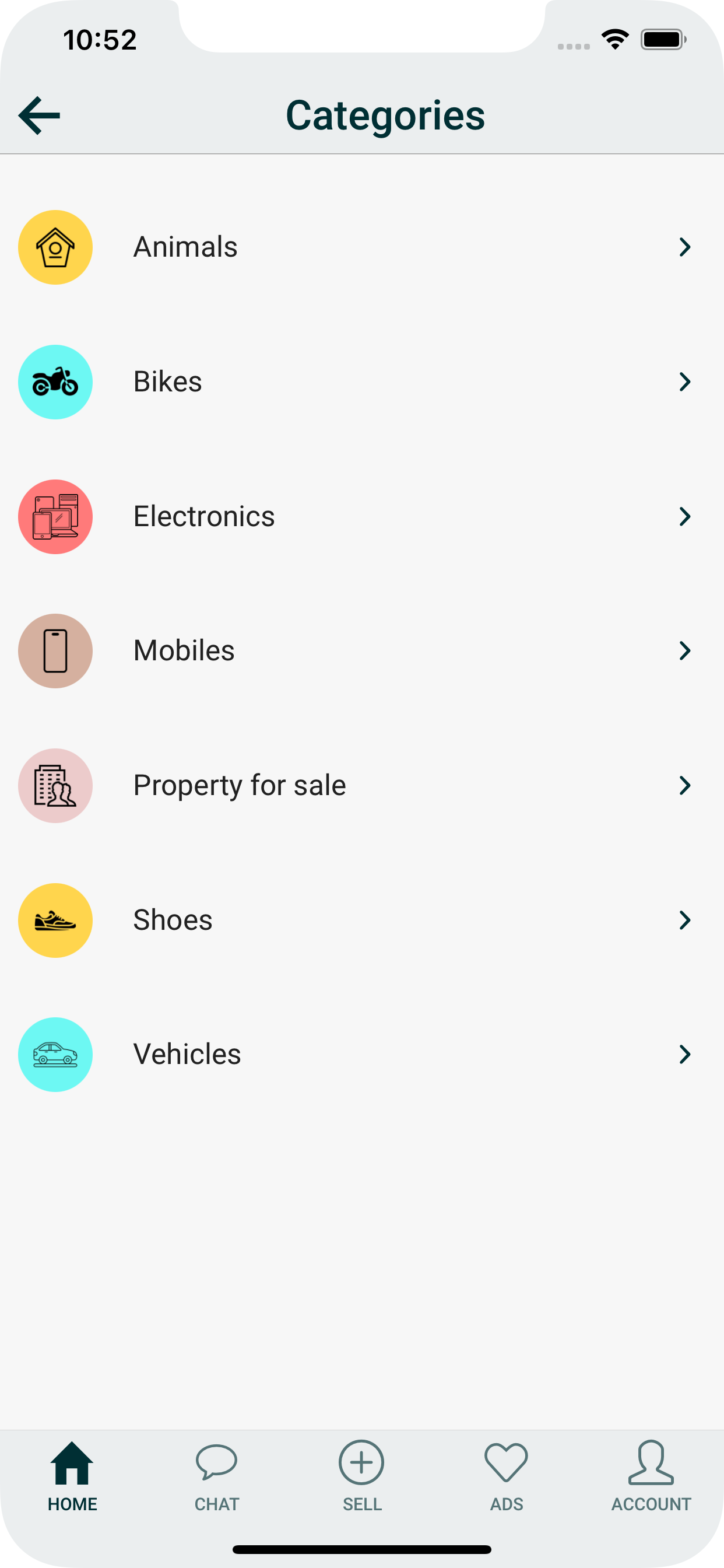724x1568 pixels.
Task: Select the Electronics category
Action: 361,516
